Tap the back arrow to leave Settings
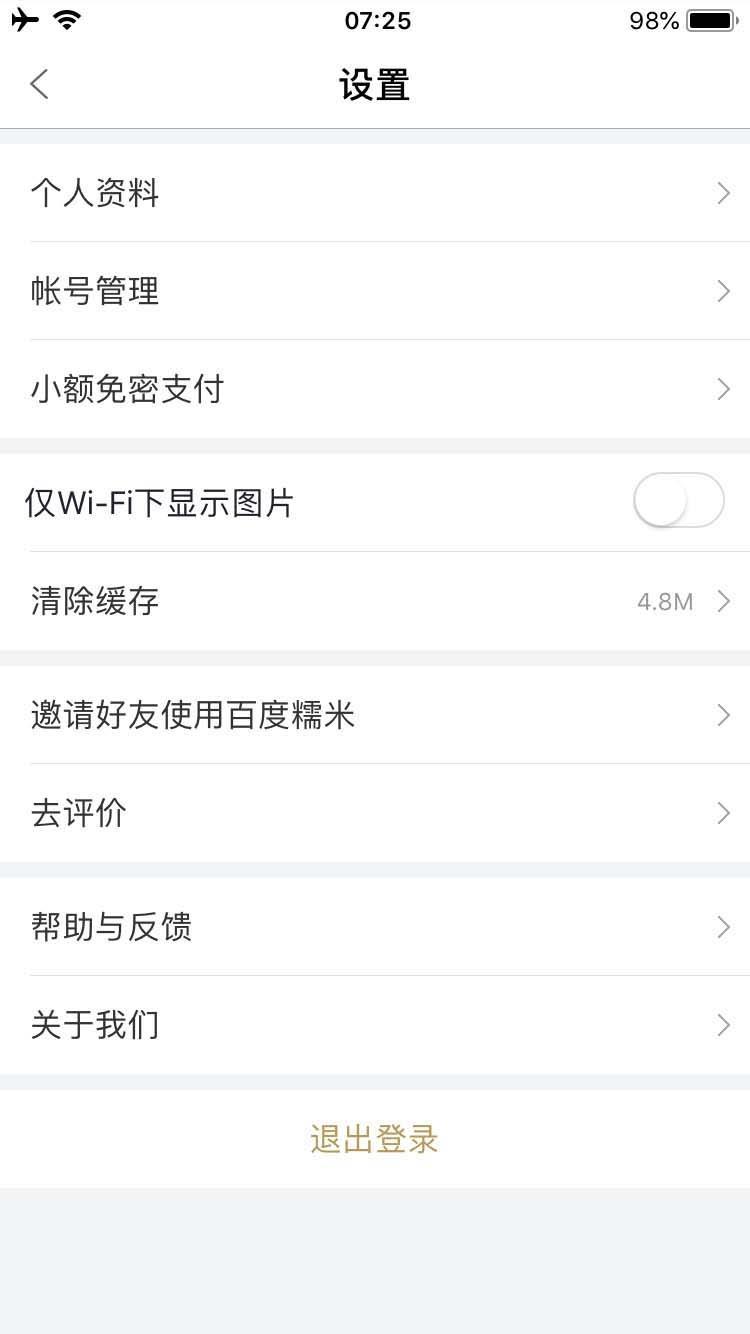 tap(38, 84)
